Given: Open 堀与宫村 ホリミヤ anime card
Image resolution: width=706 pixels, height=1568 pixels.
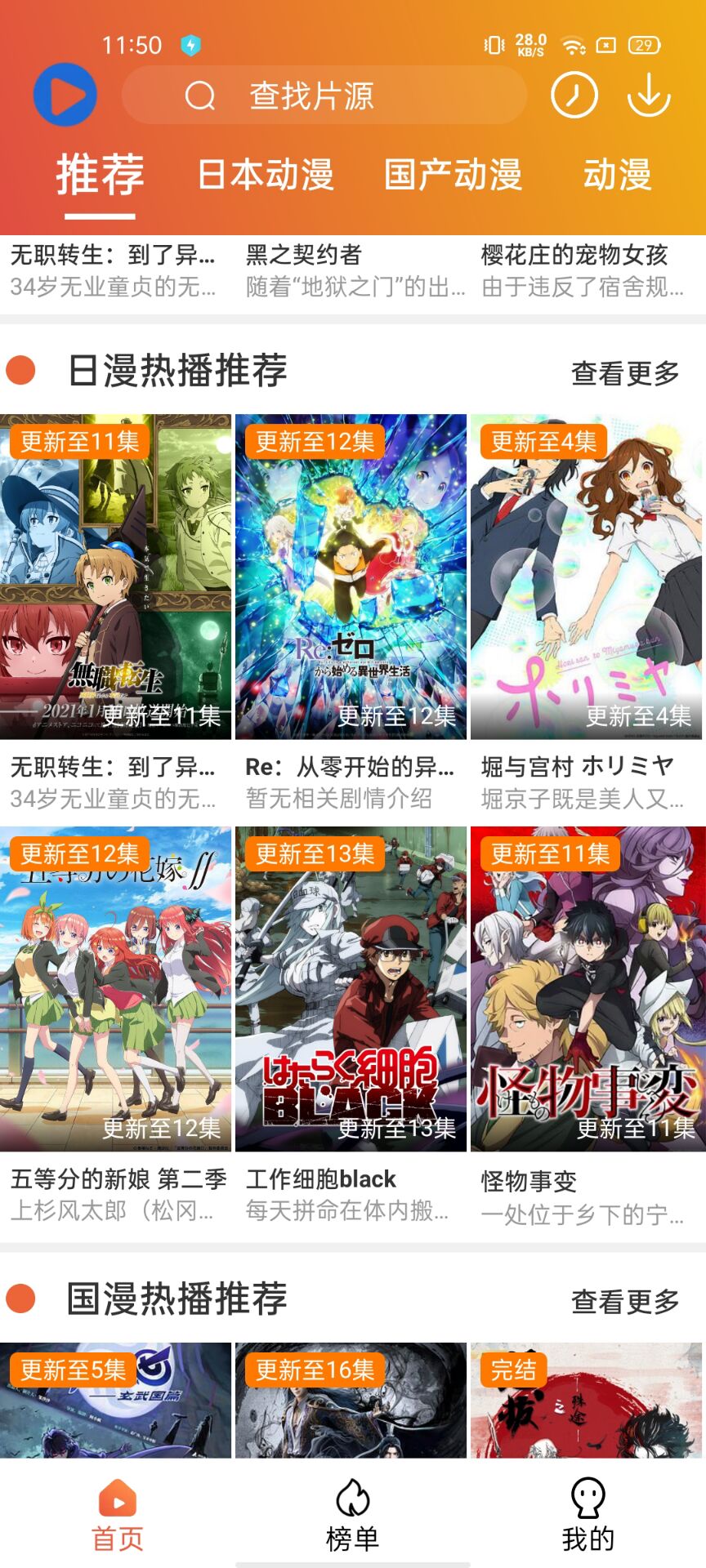Looking at the screenshot, I should coord(586,577).
